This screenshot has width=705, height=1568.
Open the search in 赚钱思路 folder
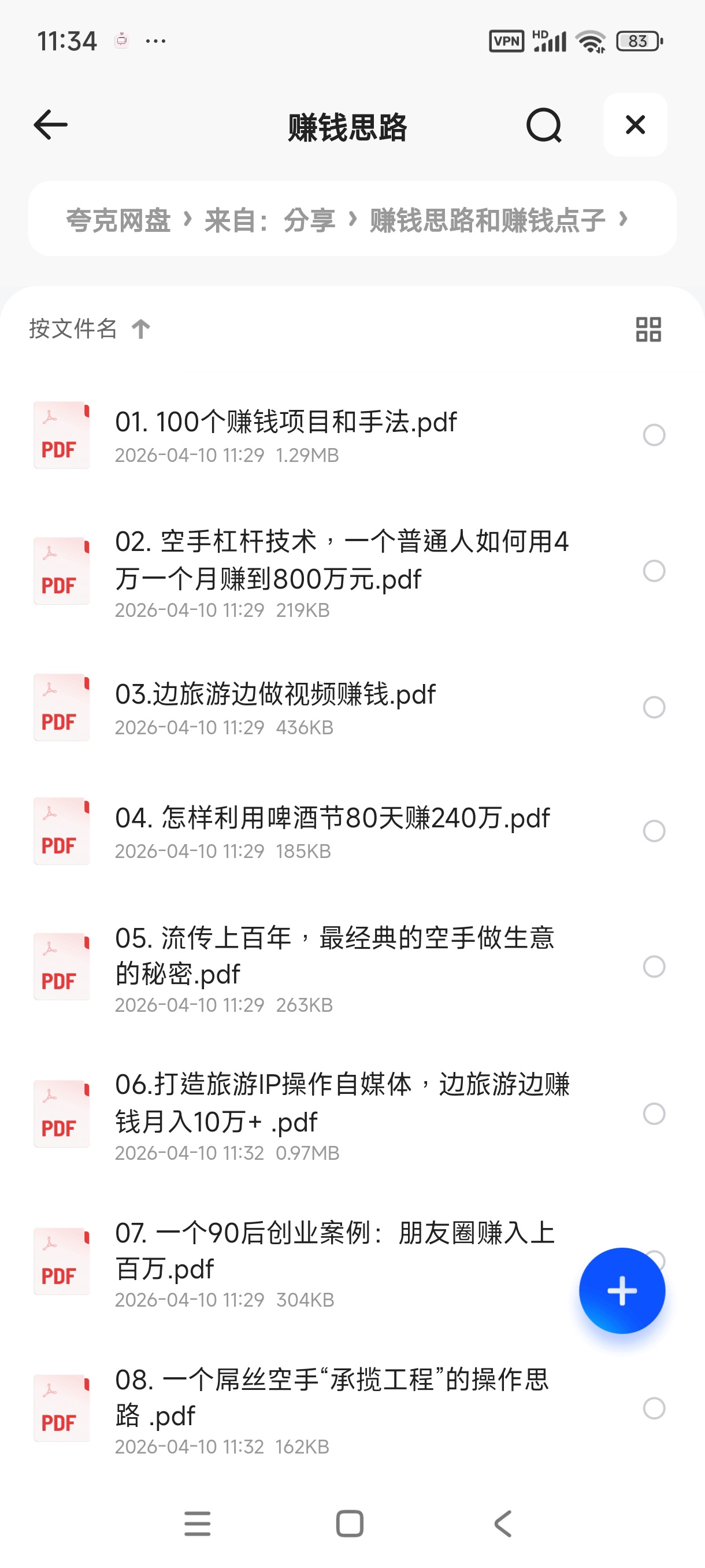(x=543, y=125)
